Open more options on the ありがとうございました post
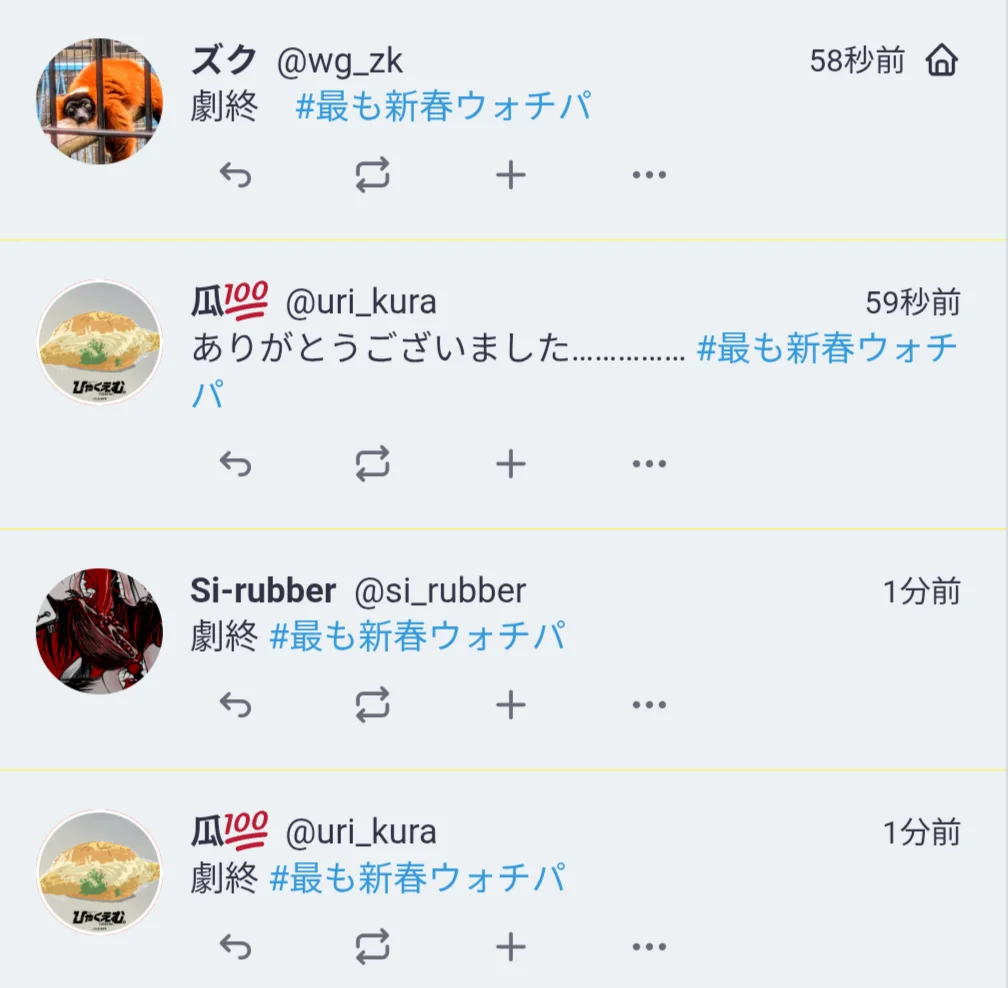 pyautogui.click(x=649, y=464)
